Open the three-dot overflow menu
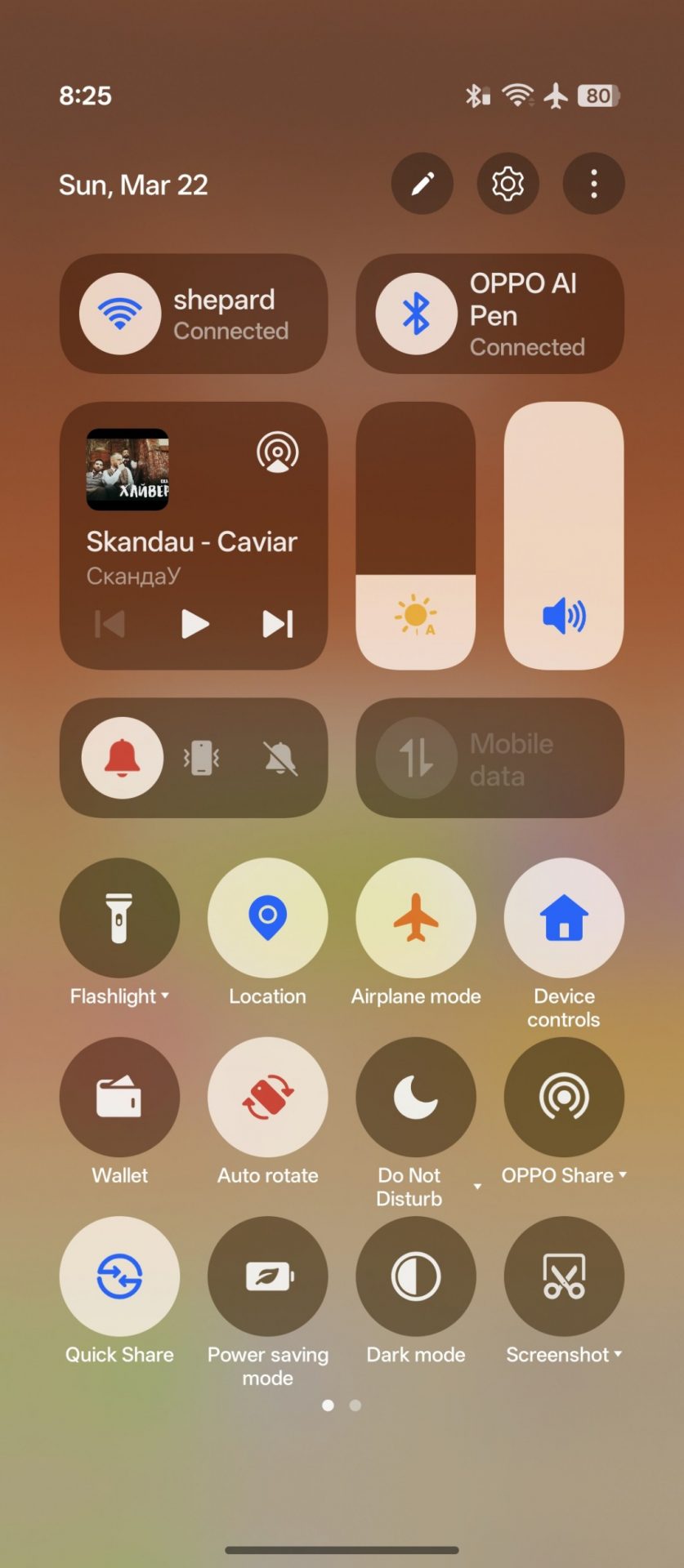Image resolution: width=684 pixels, height=1568 pixels. pos(593,184)
